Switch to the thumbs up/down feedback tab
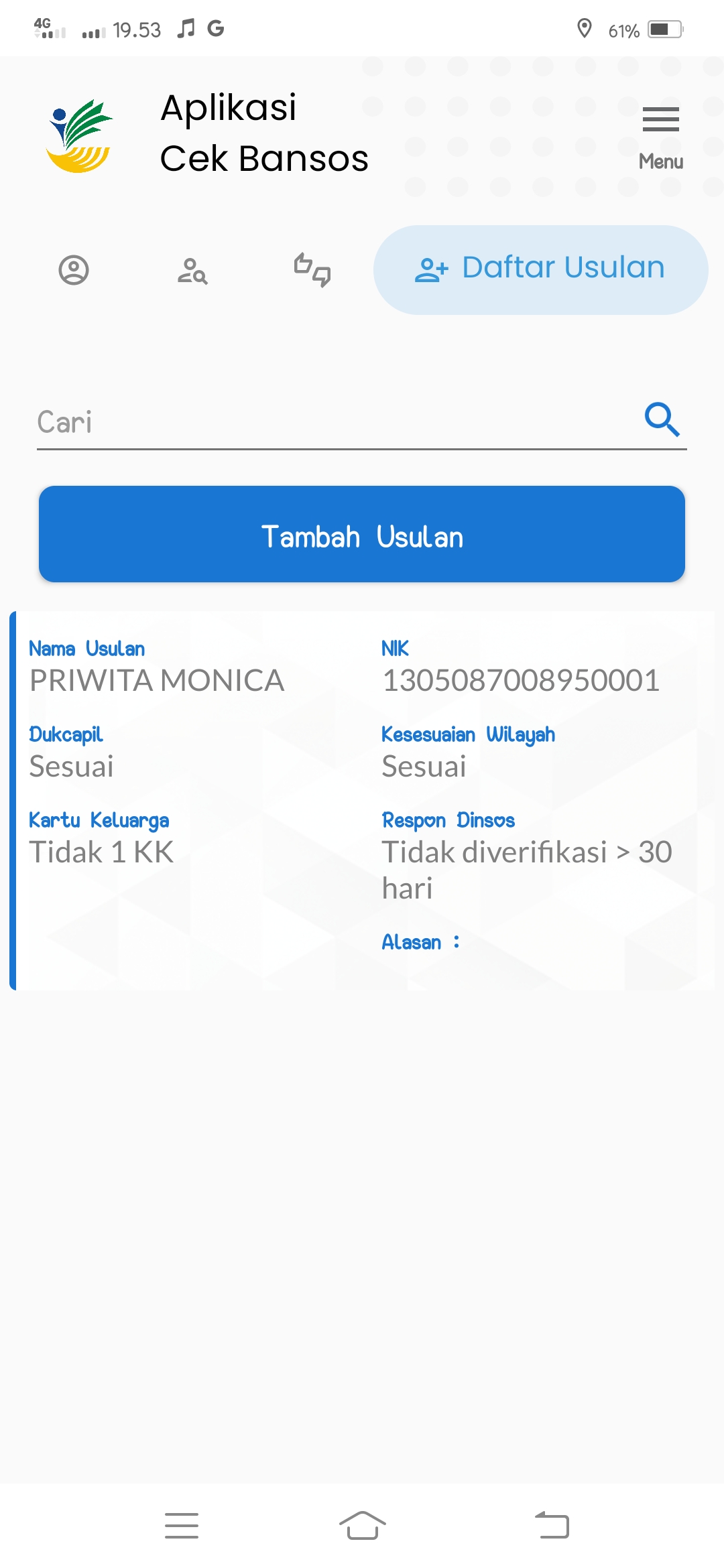The width and height of the screenshot is (724, 1568). click(312, 271)
